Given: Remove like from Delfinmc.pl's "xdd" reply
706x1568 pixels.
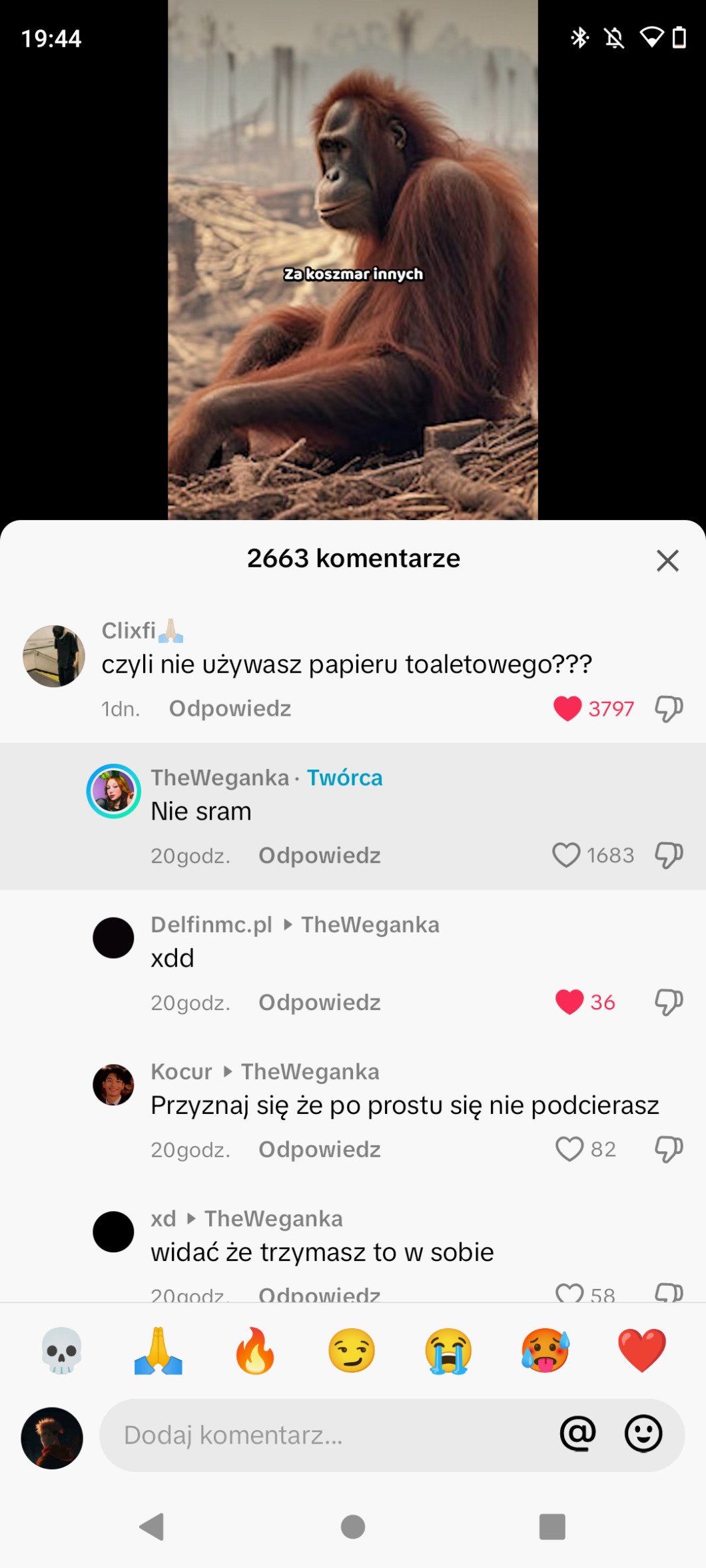Looking at the screenshot, I should click(x=569, y=1002).
